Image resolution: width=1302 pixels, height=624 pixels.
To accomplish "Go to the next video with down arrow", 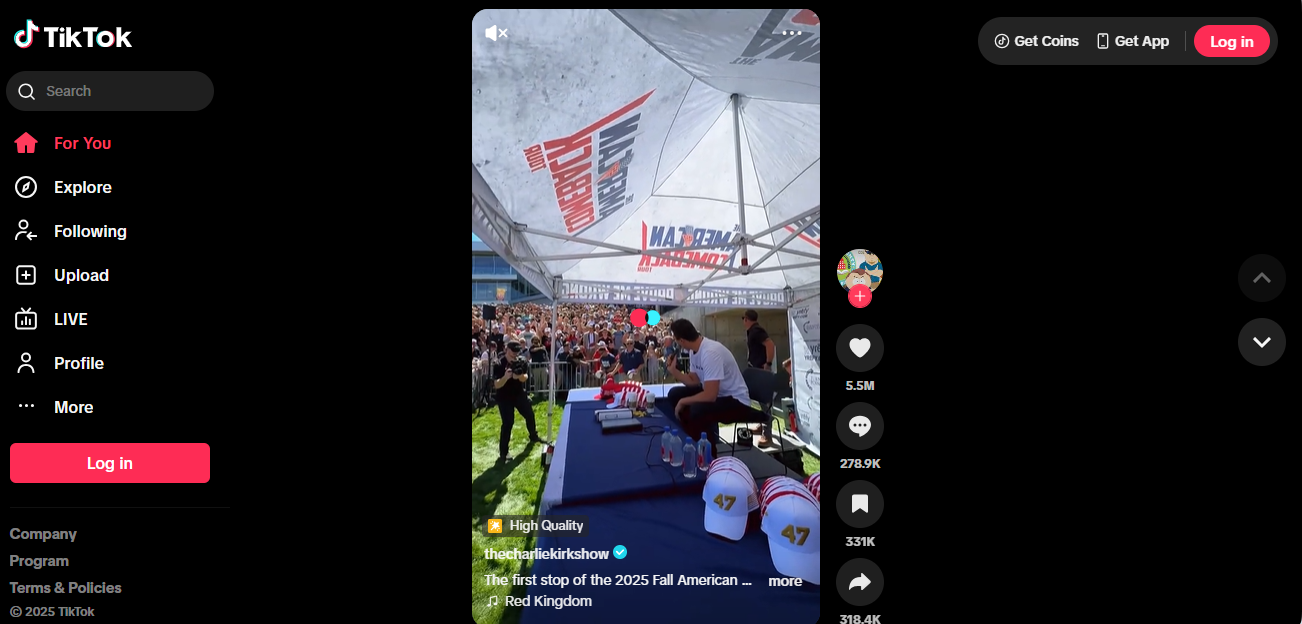I will (1261, 342).
